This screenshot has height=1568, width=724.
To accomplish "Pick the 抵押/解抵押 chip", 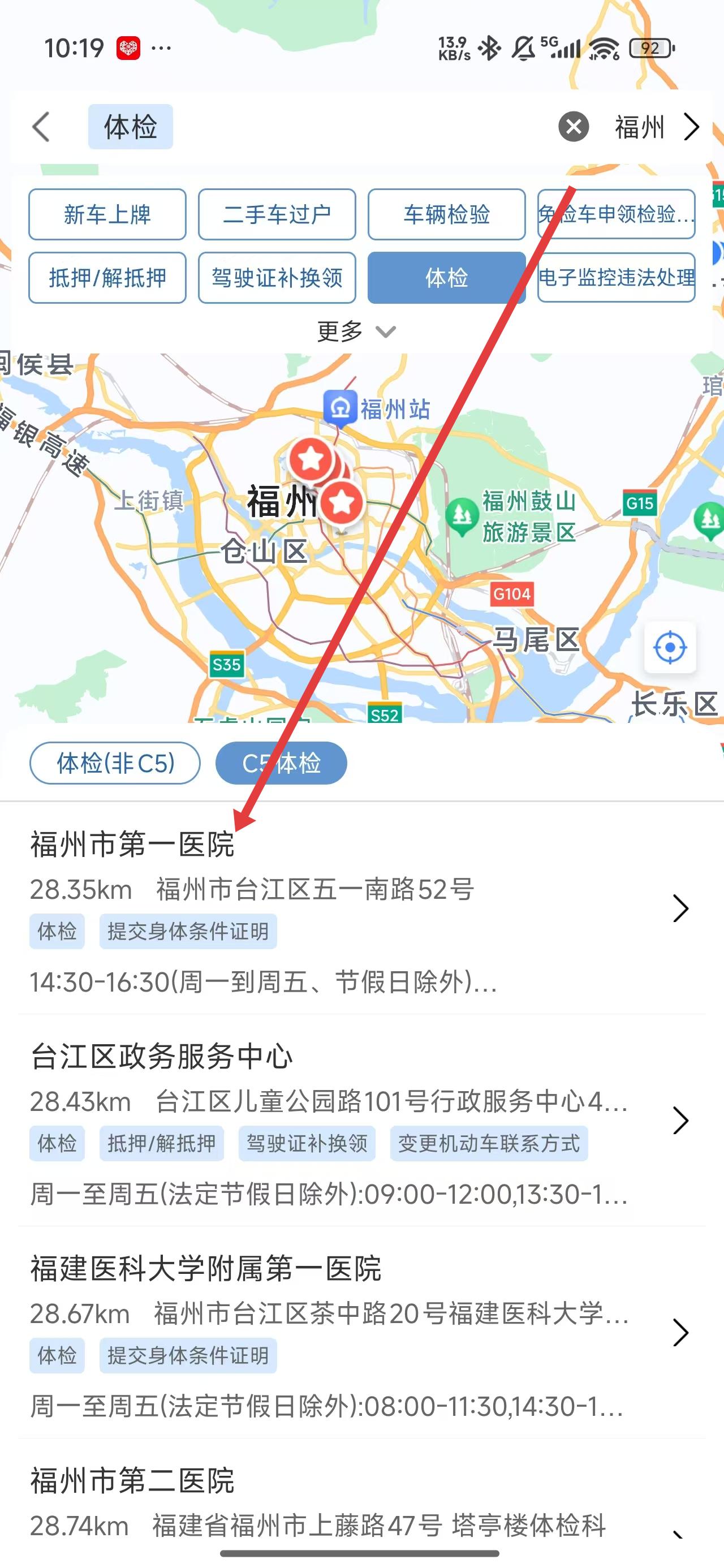I will coord(107,278).
